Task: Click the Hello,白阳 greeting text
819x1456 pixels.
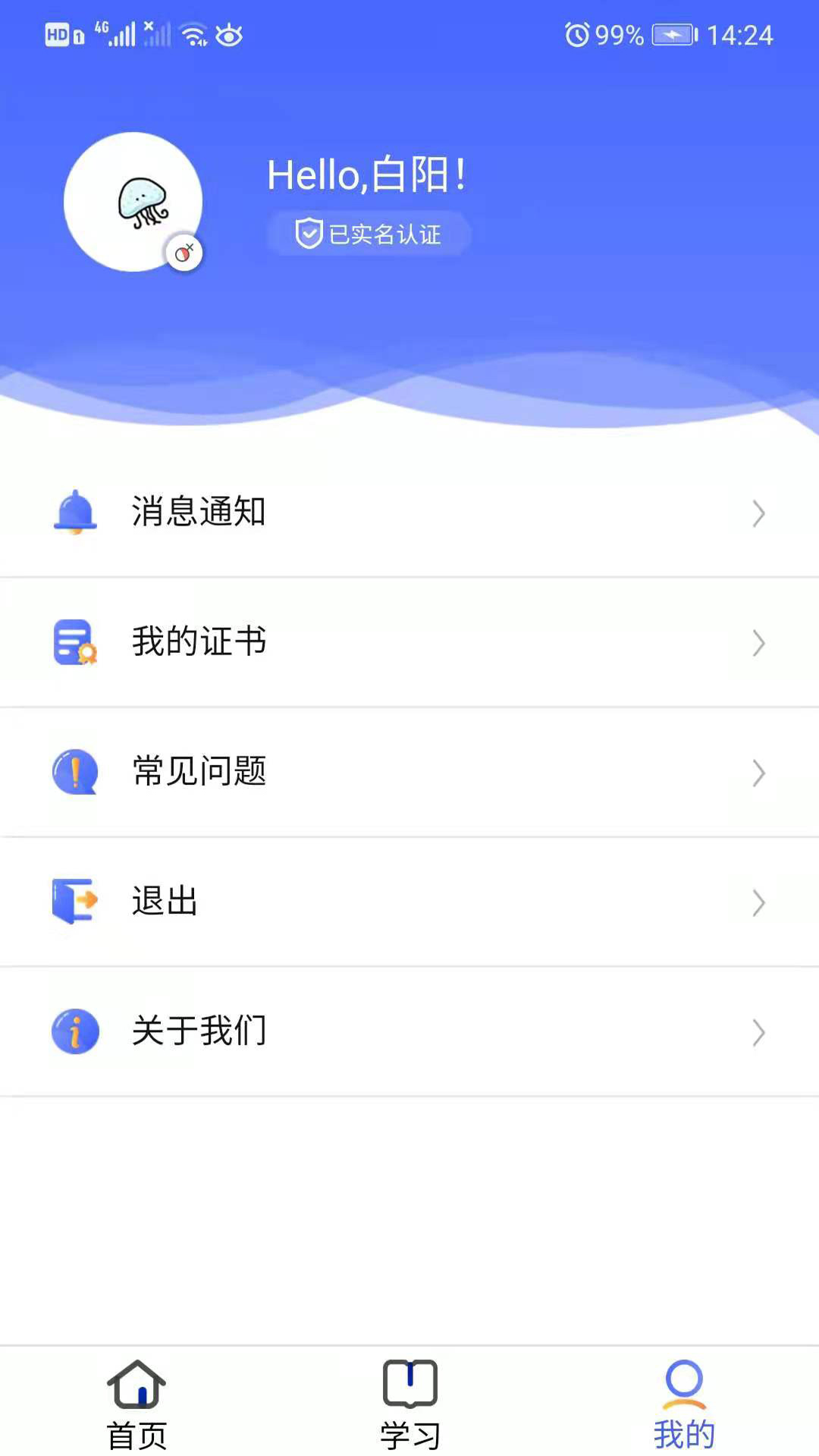Action: (366, 174)
